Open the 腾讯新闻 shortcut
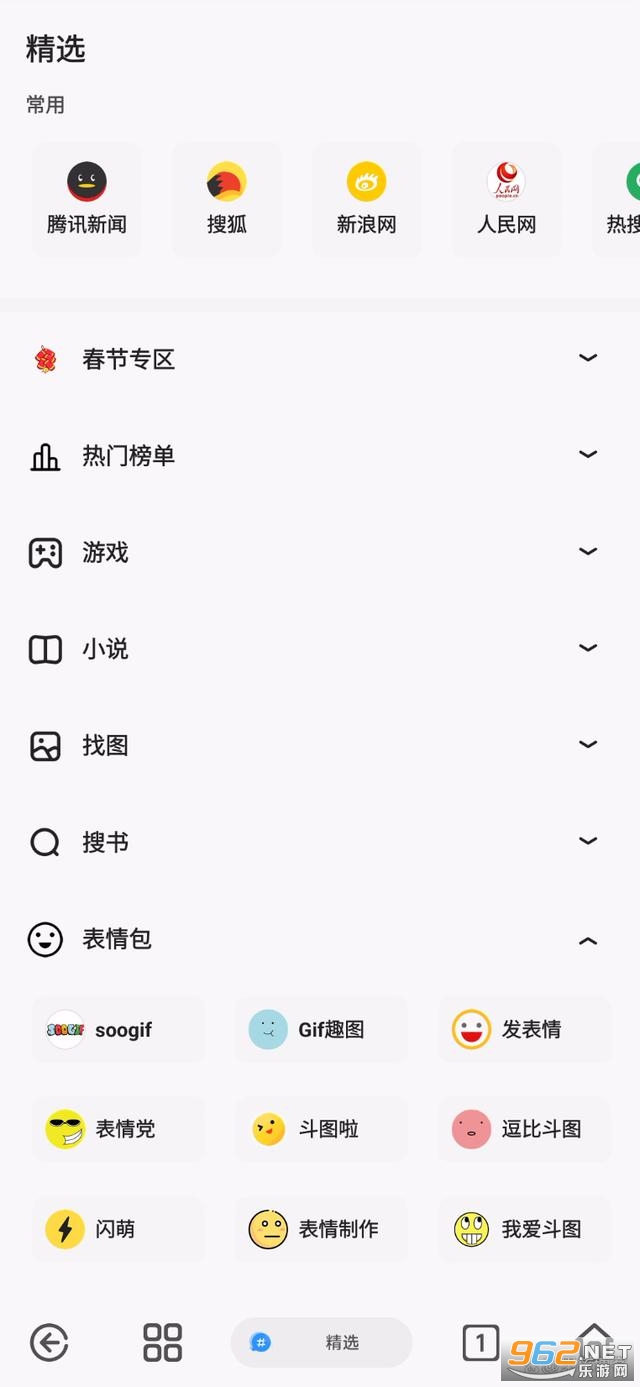The width and height of the screenshot is (640, 1387). [87, 200]
